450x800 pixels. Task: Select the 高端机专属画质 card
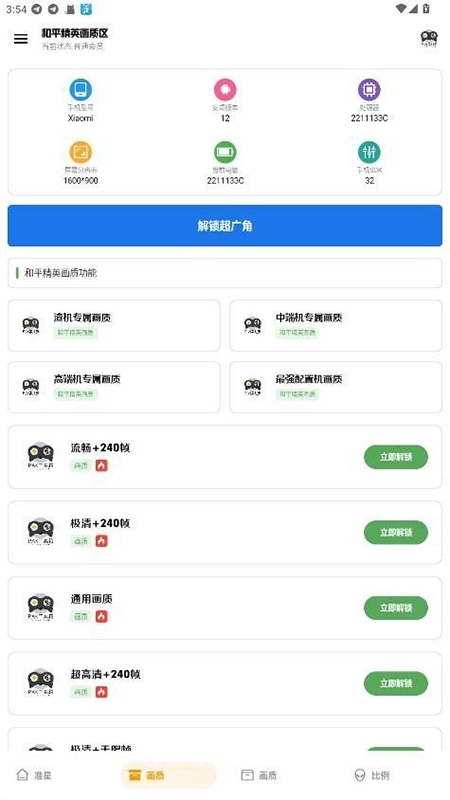click(x=114, y=387)
